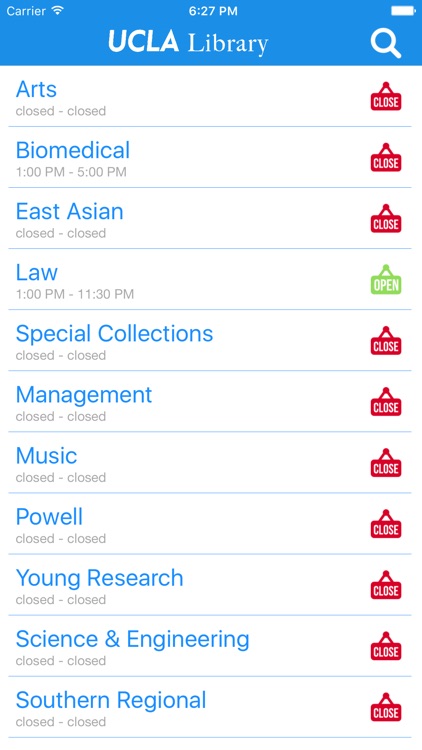
Task: Tap the Science & Engineering row
Action: pos(211,646)
